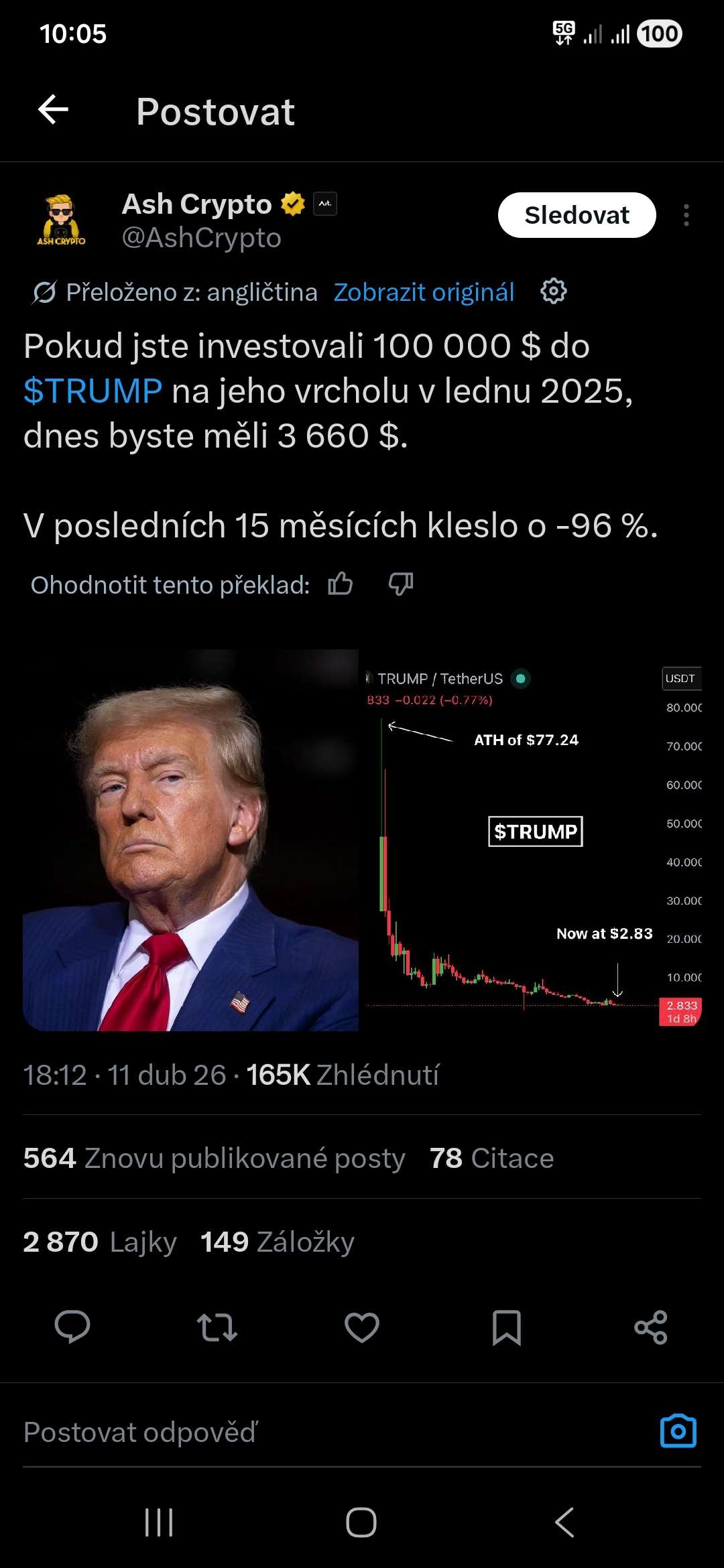Open translation settings gear
The image size is (724, 1568).
coord(554,291)
